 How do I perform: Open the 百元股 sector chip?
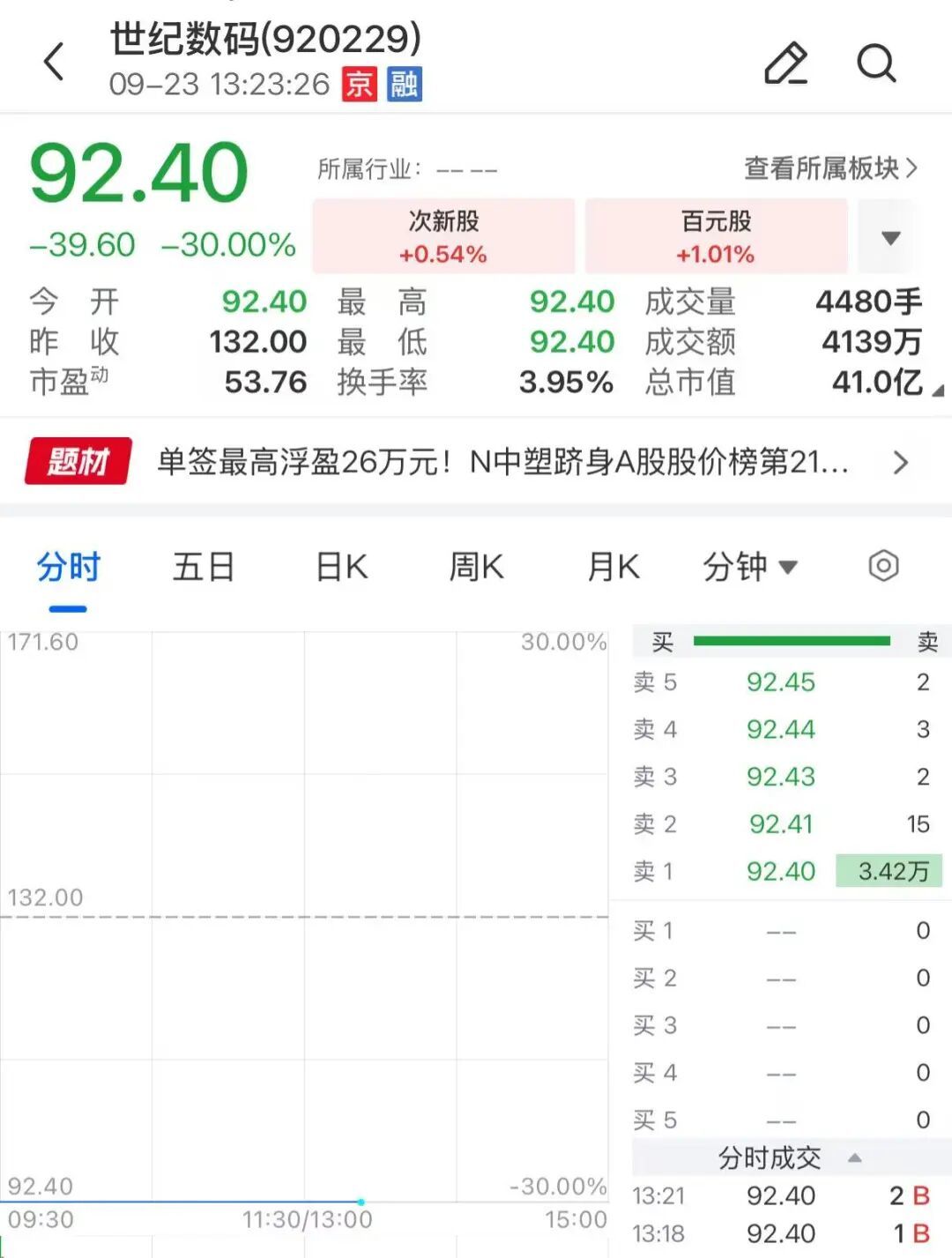click(x=716, y=236)
